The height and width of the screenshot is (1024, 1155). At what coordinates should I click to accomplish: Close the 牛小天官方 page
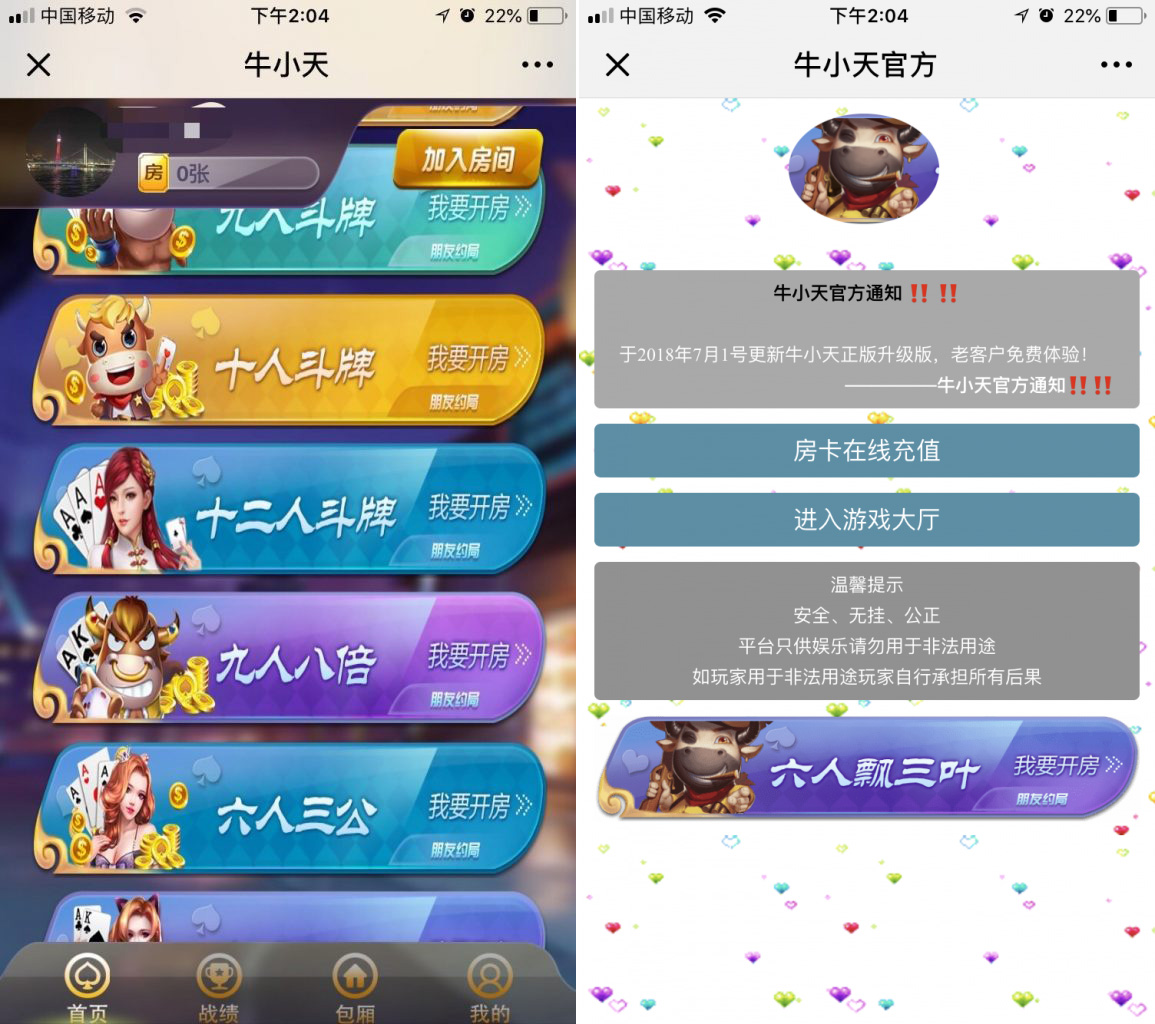pos(618,65)
